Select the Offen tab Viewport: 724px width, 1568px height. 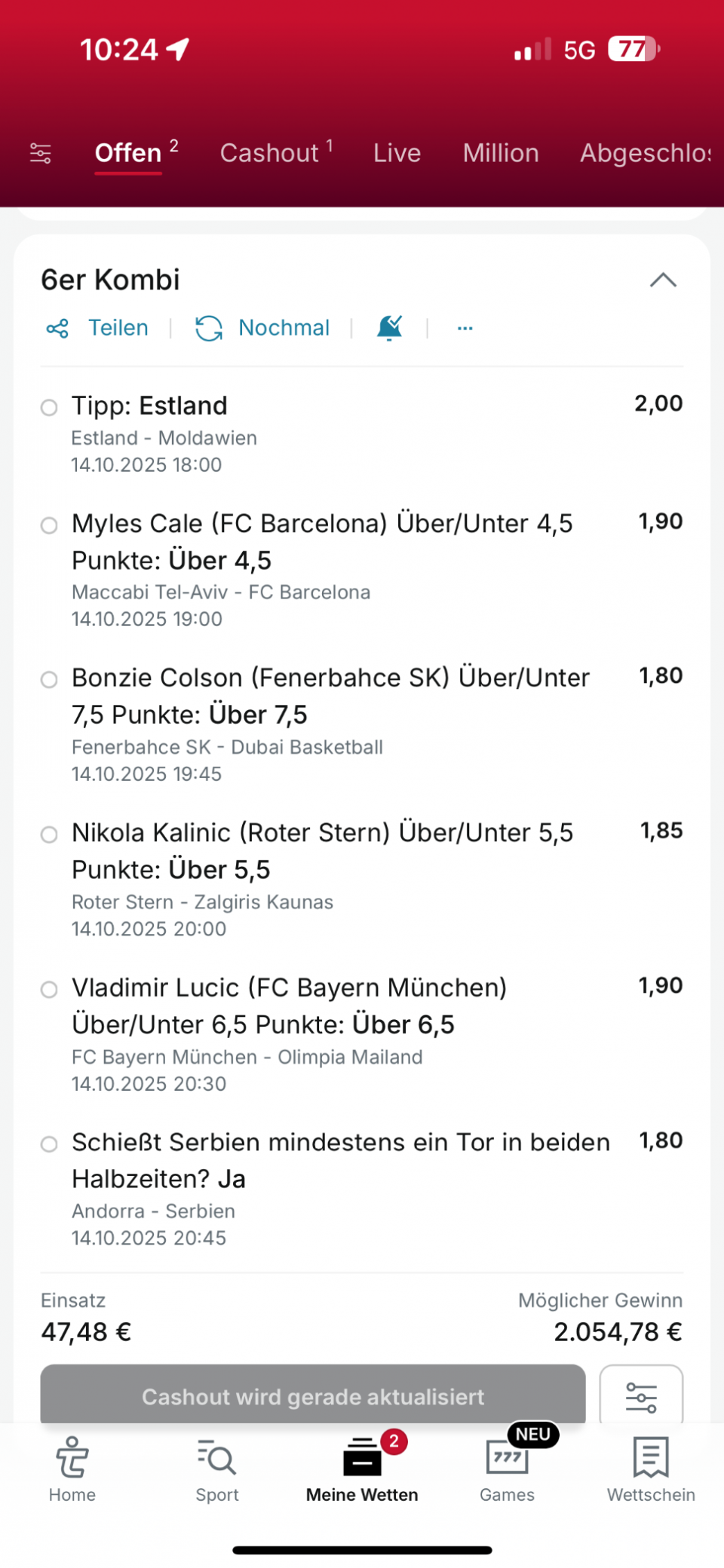pyautogui.click(x=128, y=154)
